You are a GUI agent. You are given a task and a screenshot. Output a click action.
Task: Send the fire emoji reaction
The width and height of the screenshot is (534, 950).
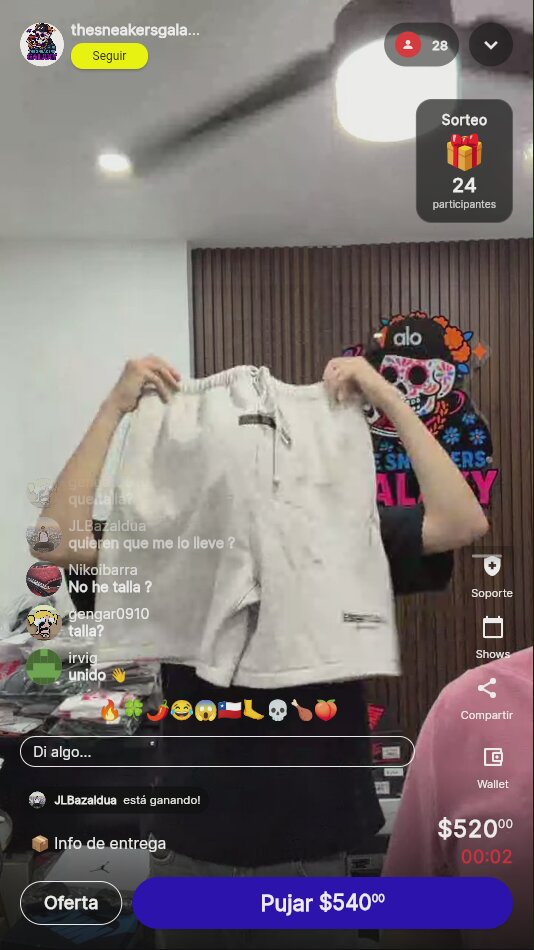[110, 710]
